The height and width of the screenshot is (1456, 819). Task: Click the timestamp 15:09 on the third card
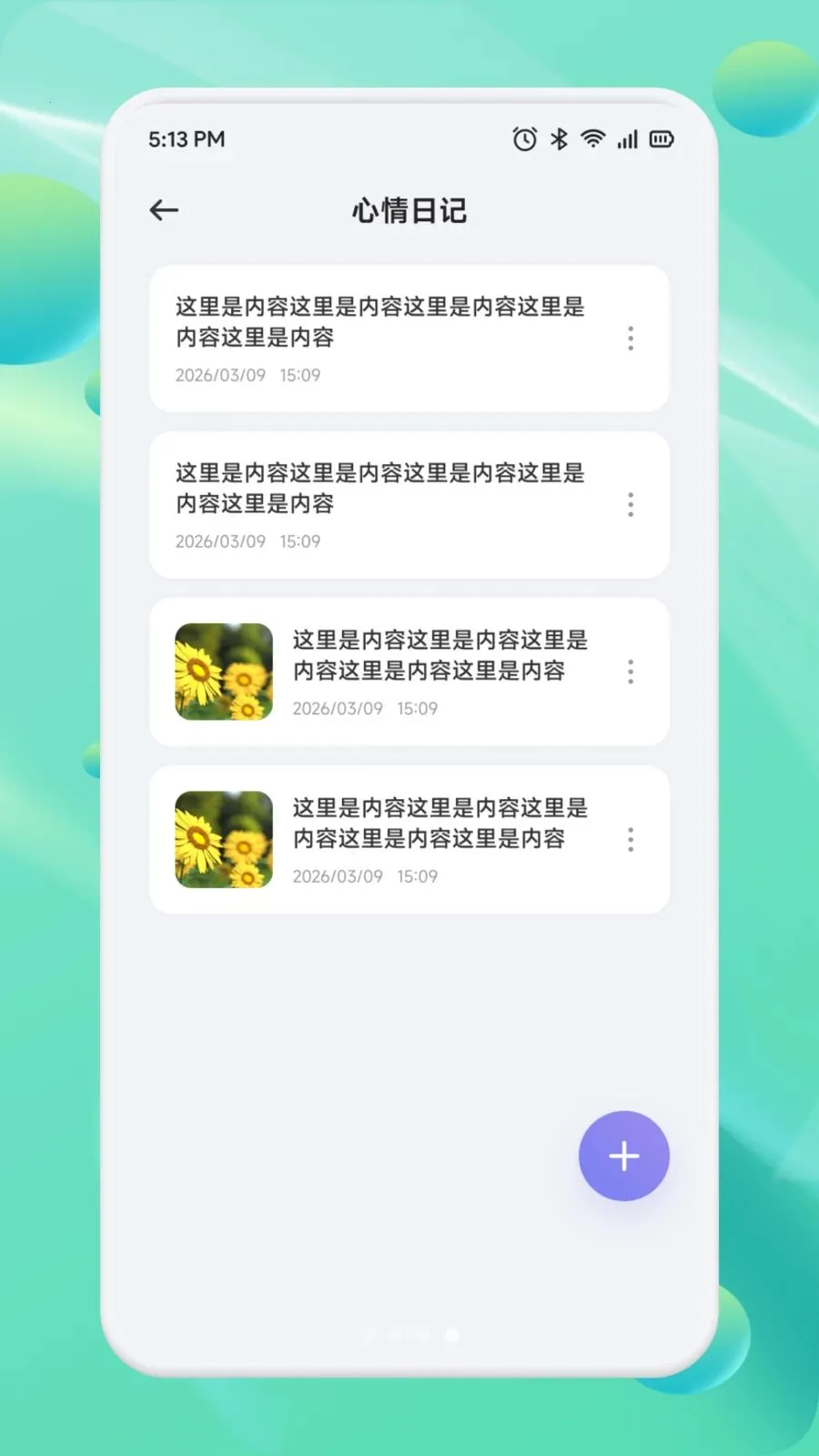click(x=417, y=708)
